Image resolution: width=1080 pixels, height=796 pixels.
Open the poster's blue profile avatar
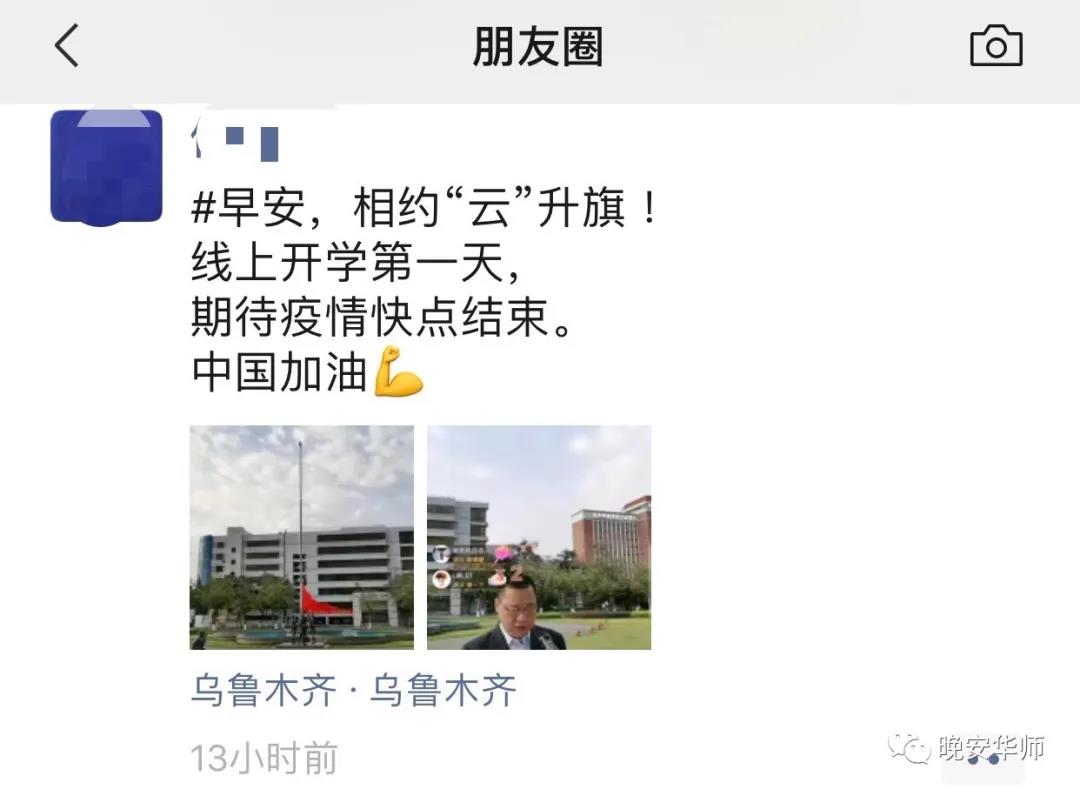[x=106, y=166]
